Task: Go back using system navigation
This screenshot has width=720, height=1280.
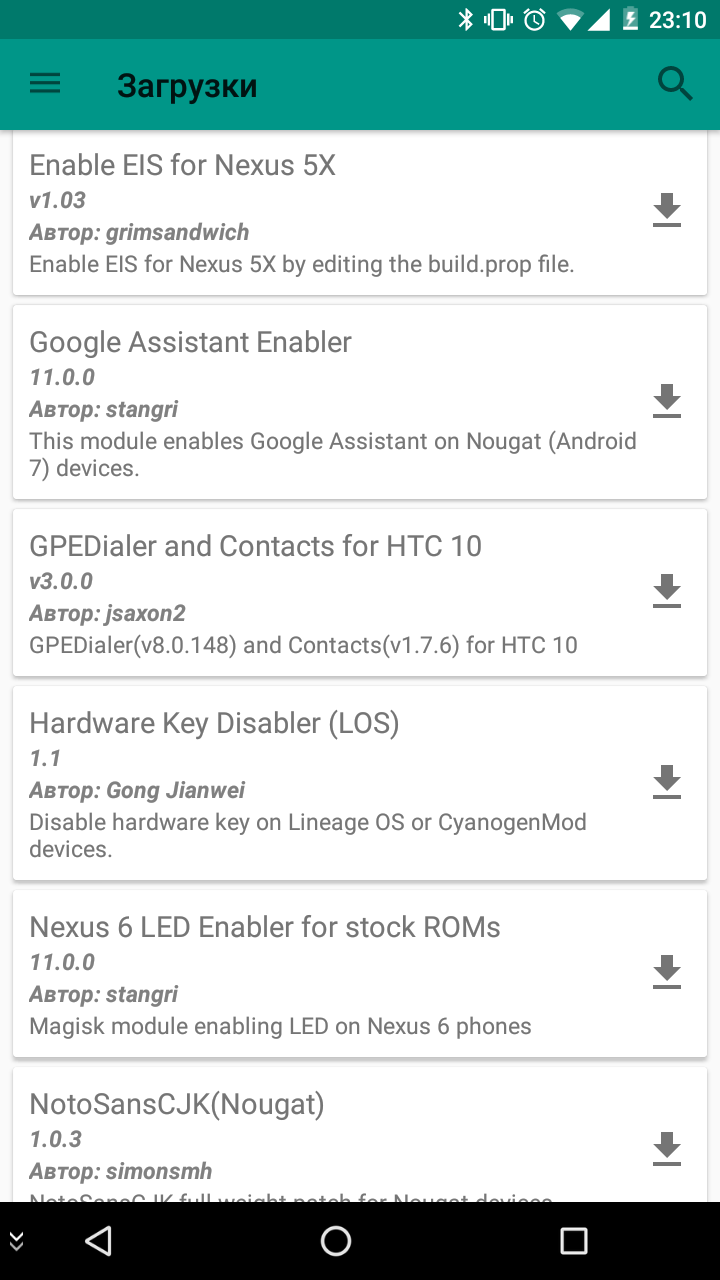Action: point(98,1241)
